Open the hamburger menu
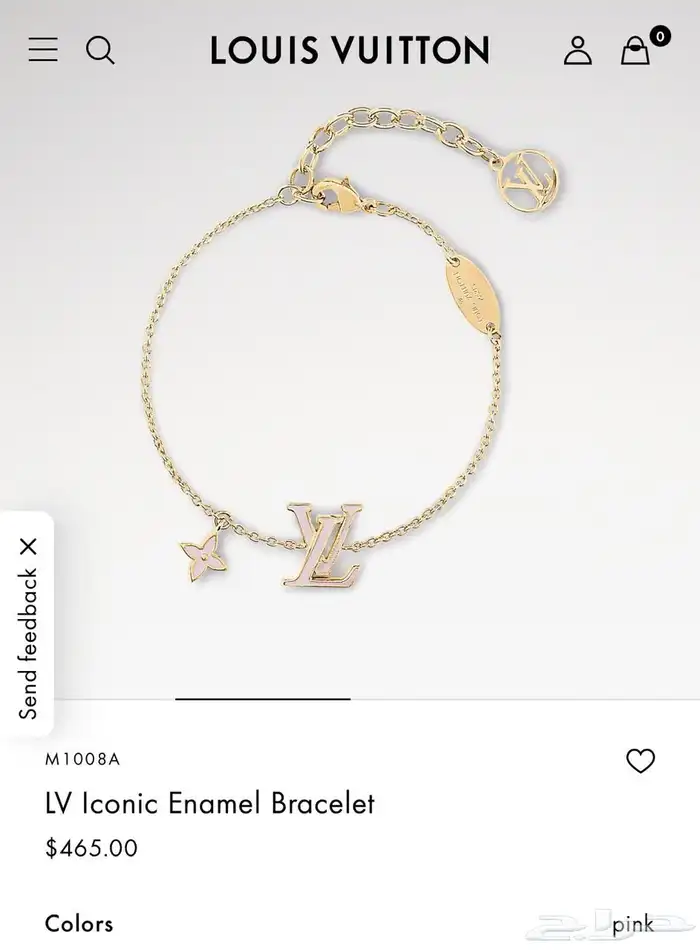The height and width of the screenshot is (950, 700). (43, 50)
